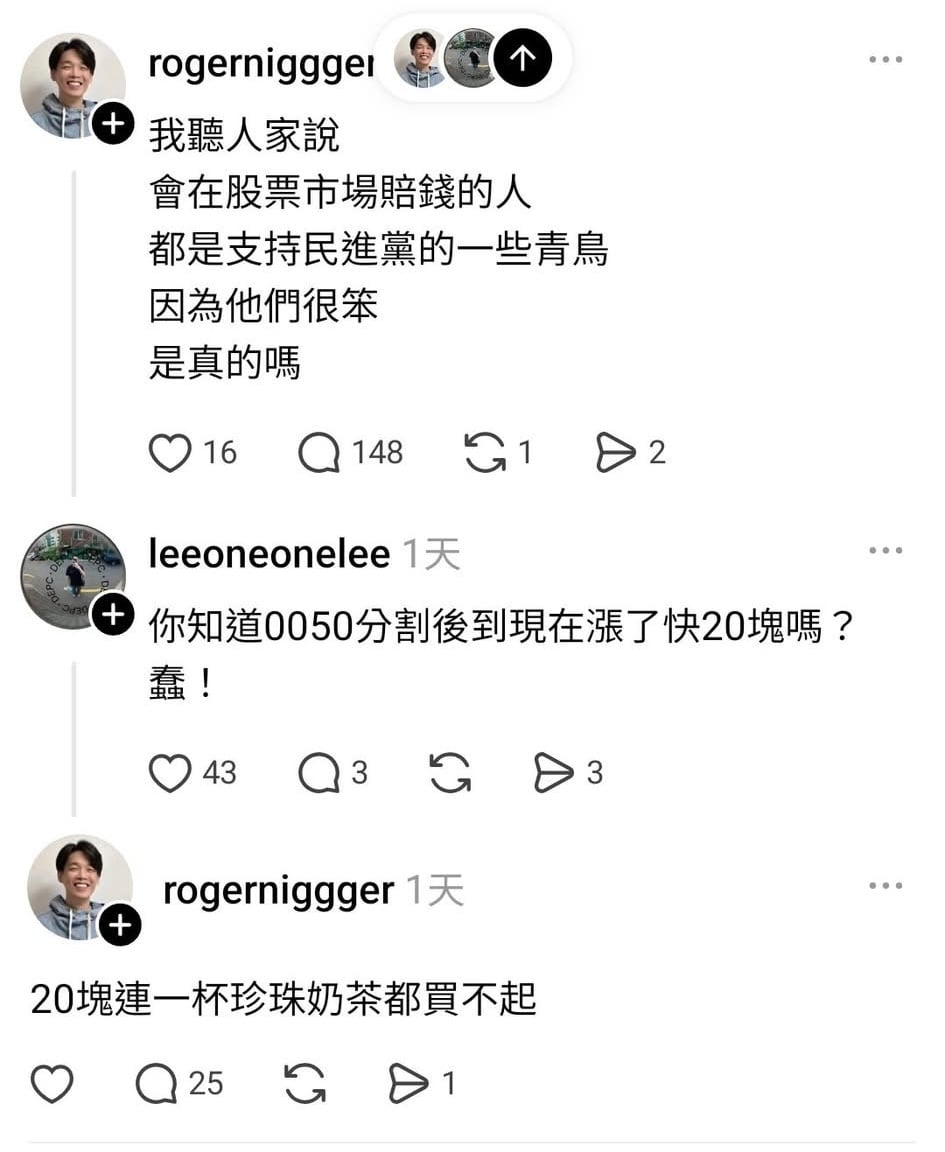Share the top post with 2 shares
The width and height of the screenshot is (945, 1152).
616,453
